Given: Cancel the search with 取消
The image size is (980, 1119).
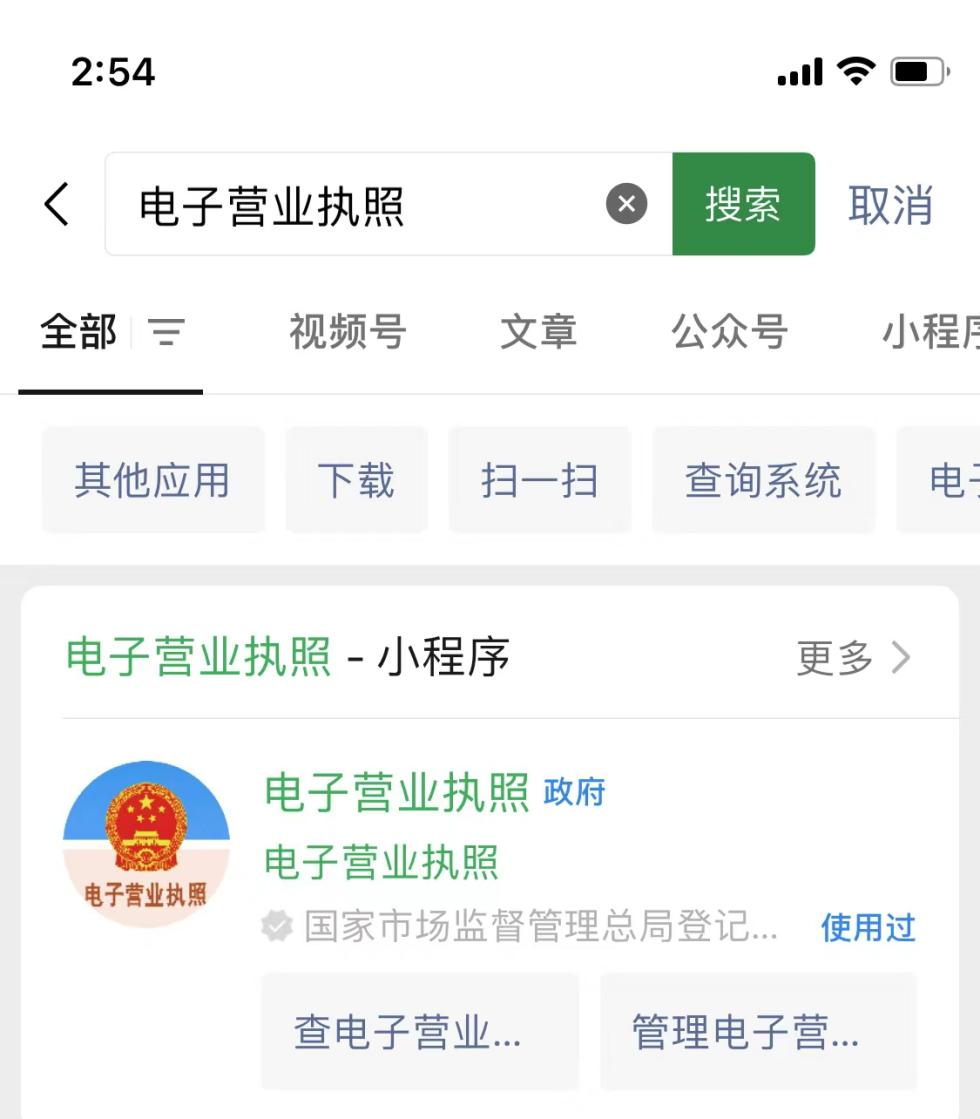Looking at the screenshot, I should click(x=890, y=205).
